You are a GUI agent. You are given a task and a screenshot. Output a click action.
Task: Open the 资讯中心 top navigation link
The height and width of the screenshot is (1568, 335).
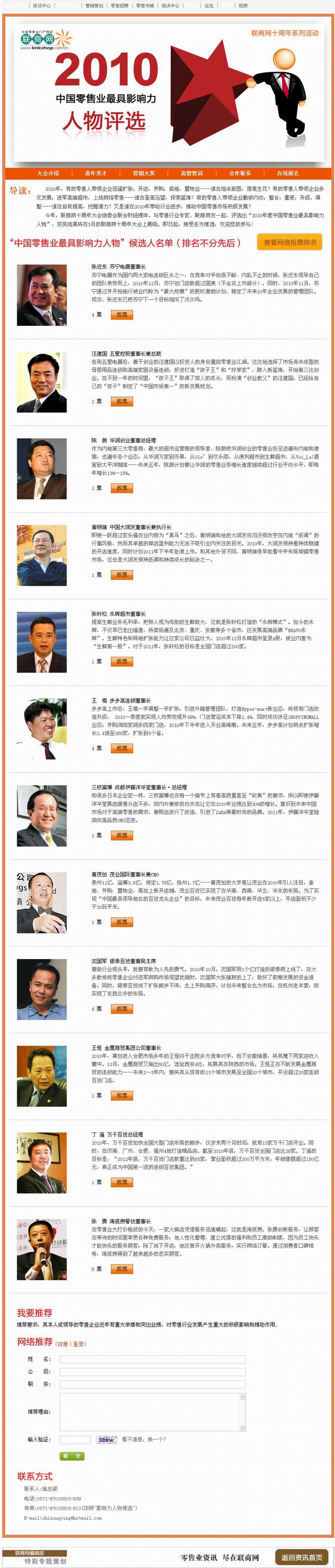click(x=41, y=5)
